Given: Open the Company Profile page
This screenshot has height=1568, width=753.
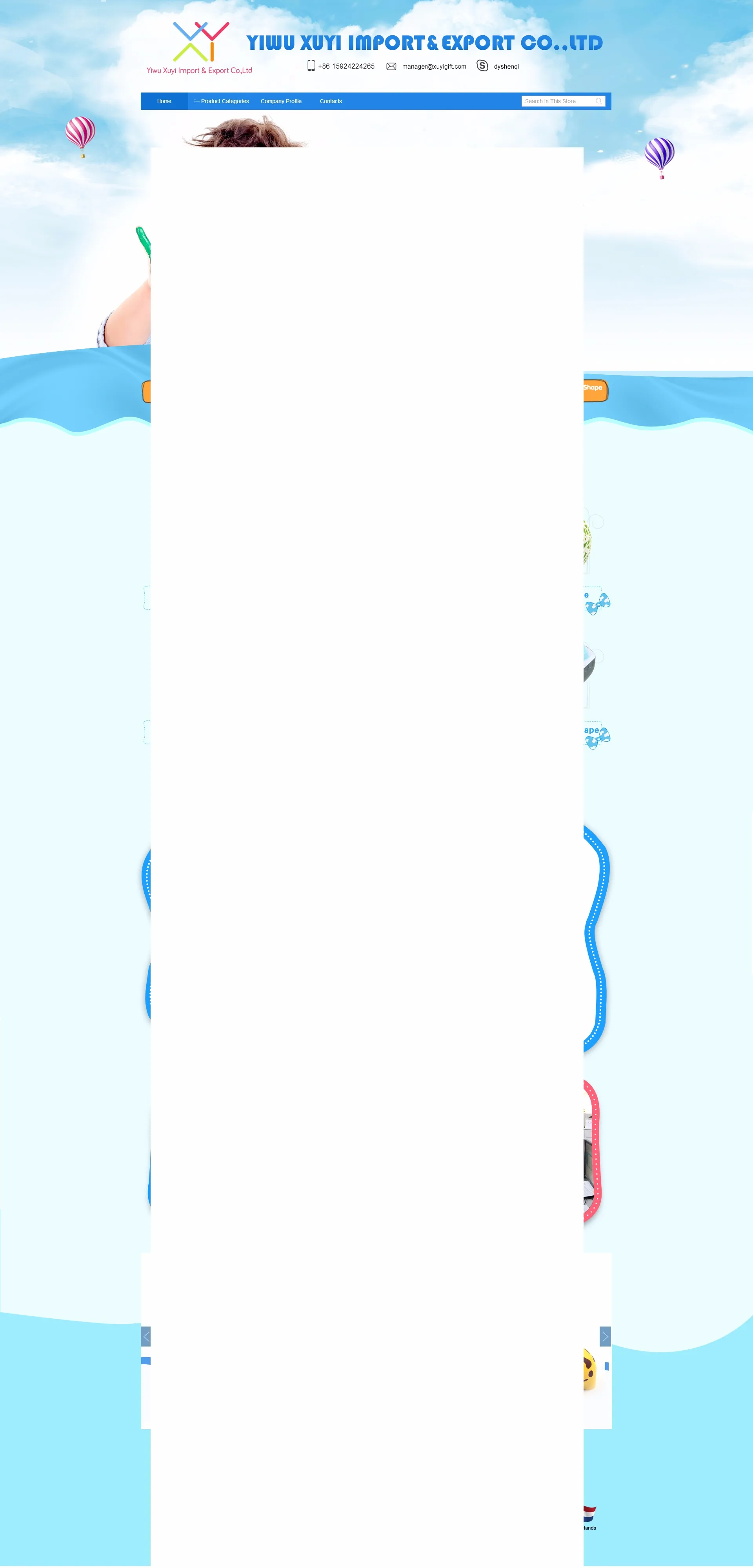Looking at the screenshot, I should pyautogui.click(x=281, y=101).
